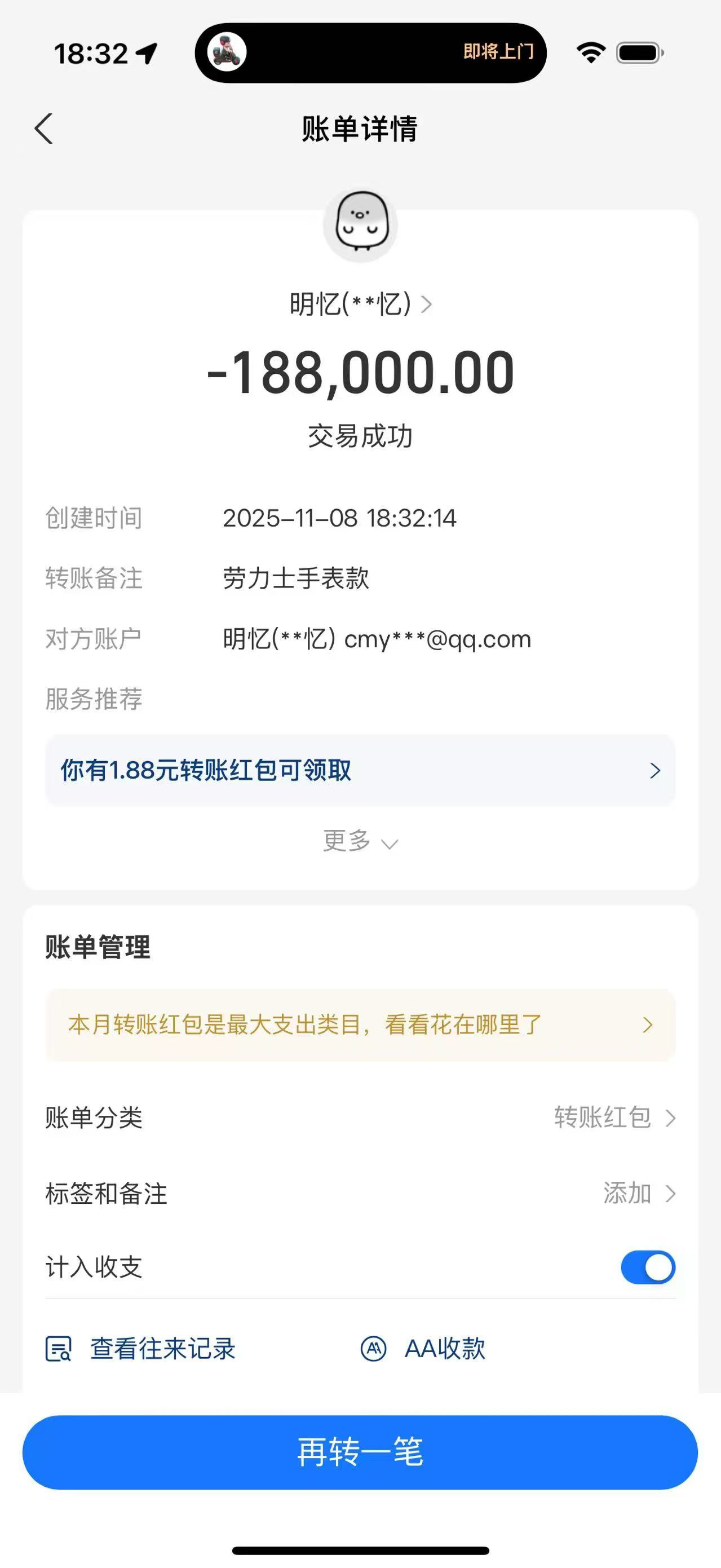Change 账单分类 from 转账红包
Viewport: 721px width, 1568px height.
click(x=614, y=1118)
